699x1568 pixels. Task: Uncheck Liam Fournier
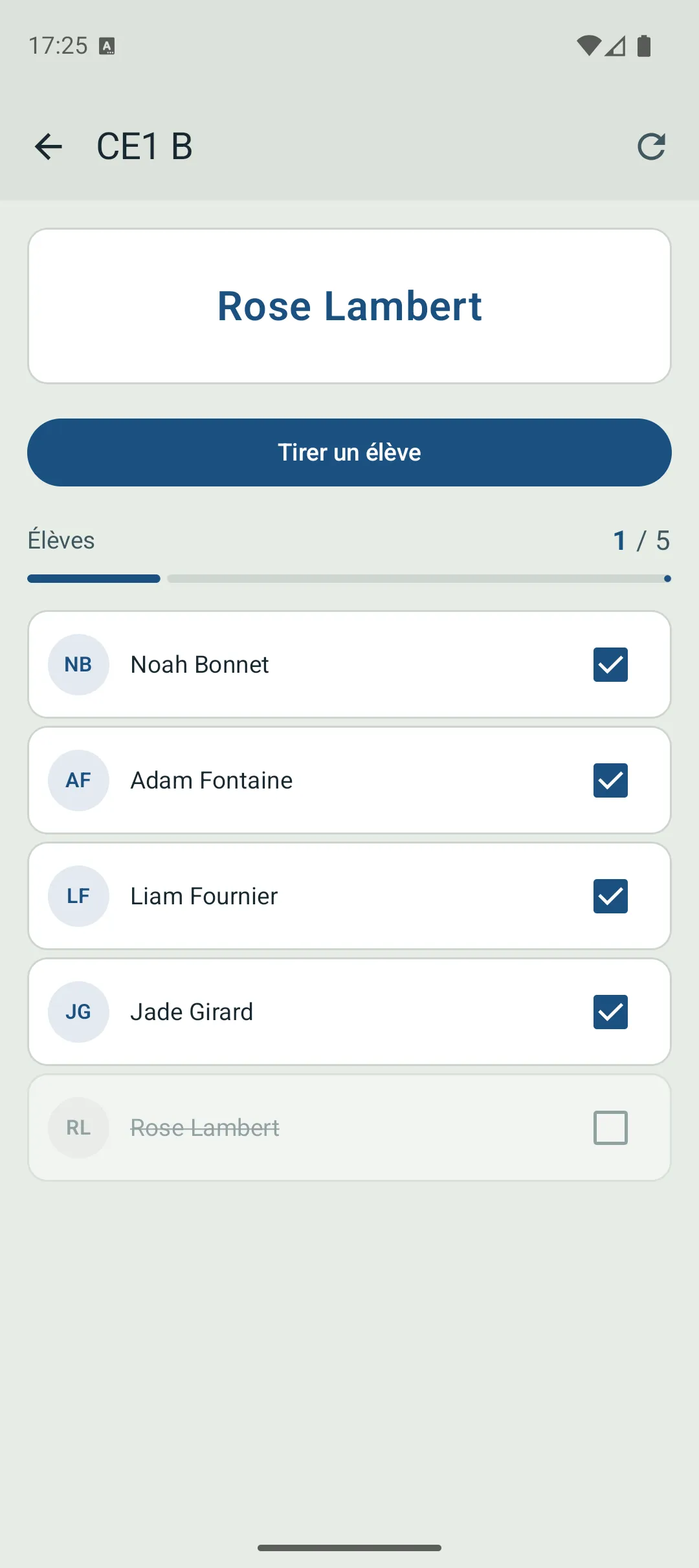[610, 897]
